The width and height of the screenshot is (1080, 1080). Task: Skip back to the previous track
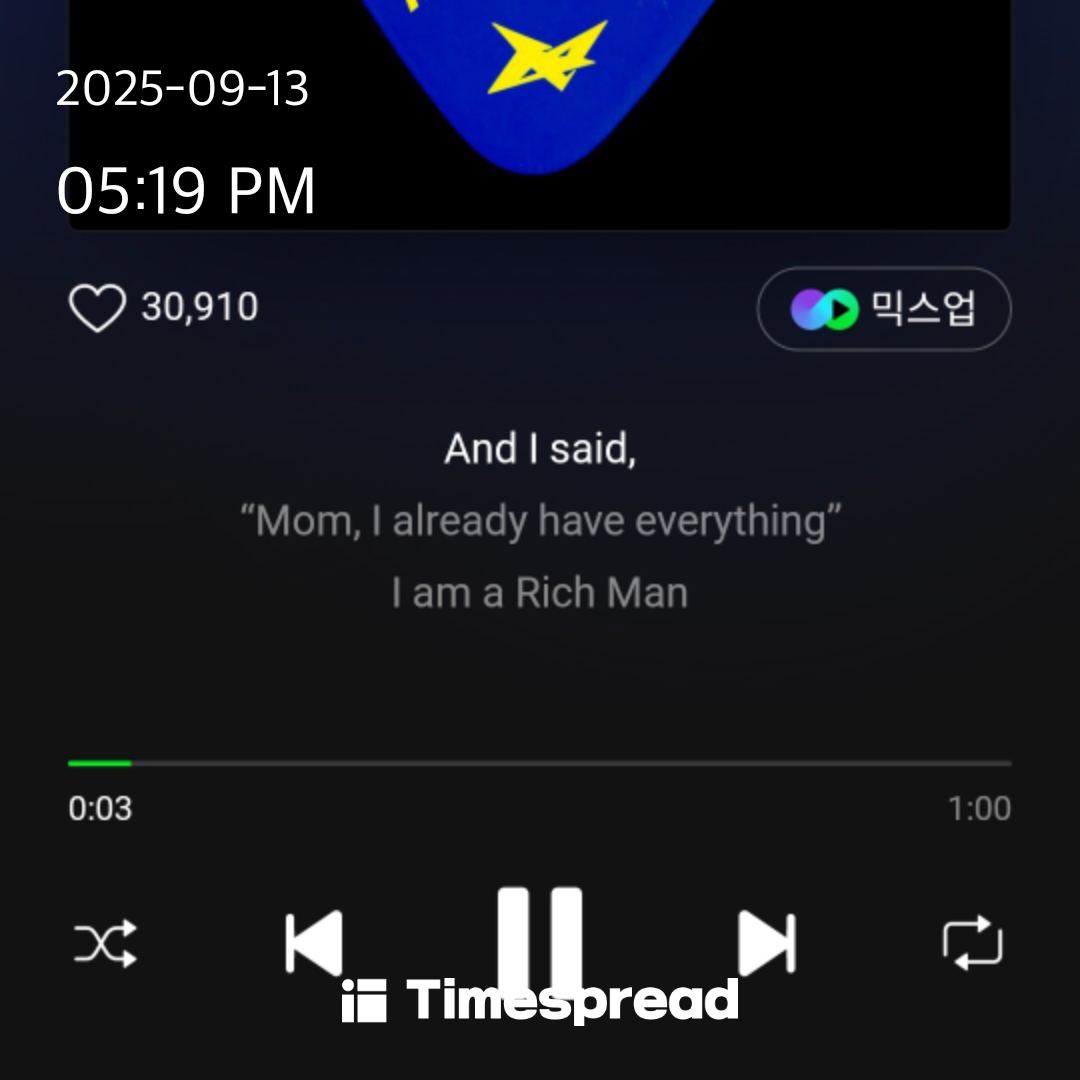click(x=314, y=942)
